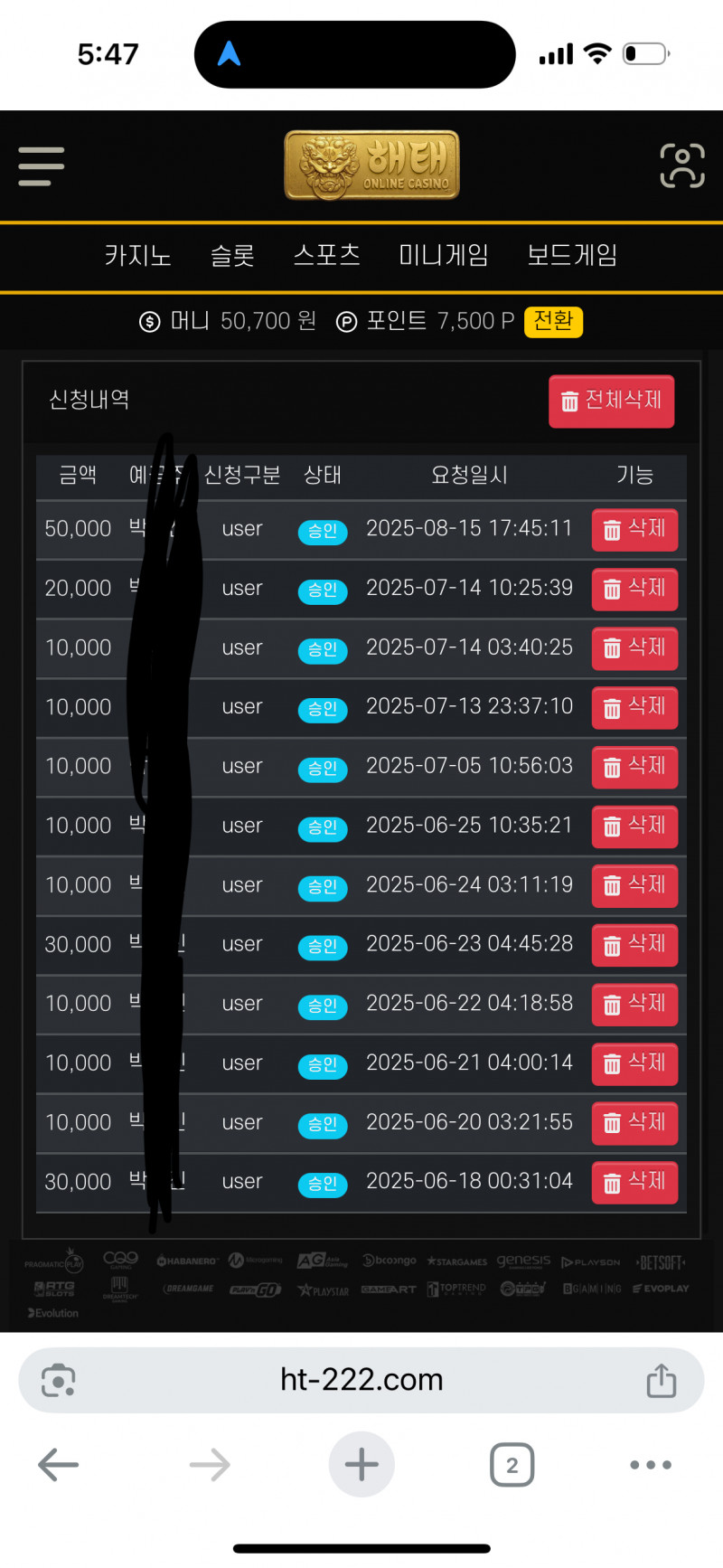Tap the ht-222.com address bar
Image resolution: width=723 pixels, height=1568 pixels.
pyautogui.click(x=361, y=1380)
